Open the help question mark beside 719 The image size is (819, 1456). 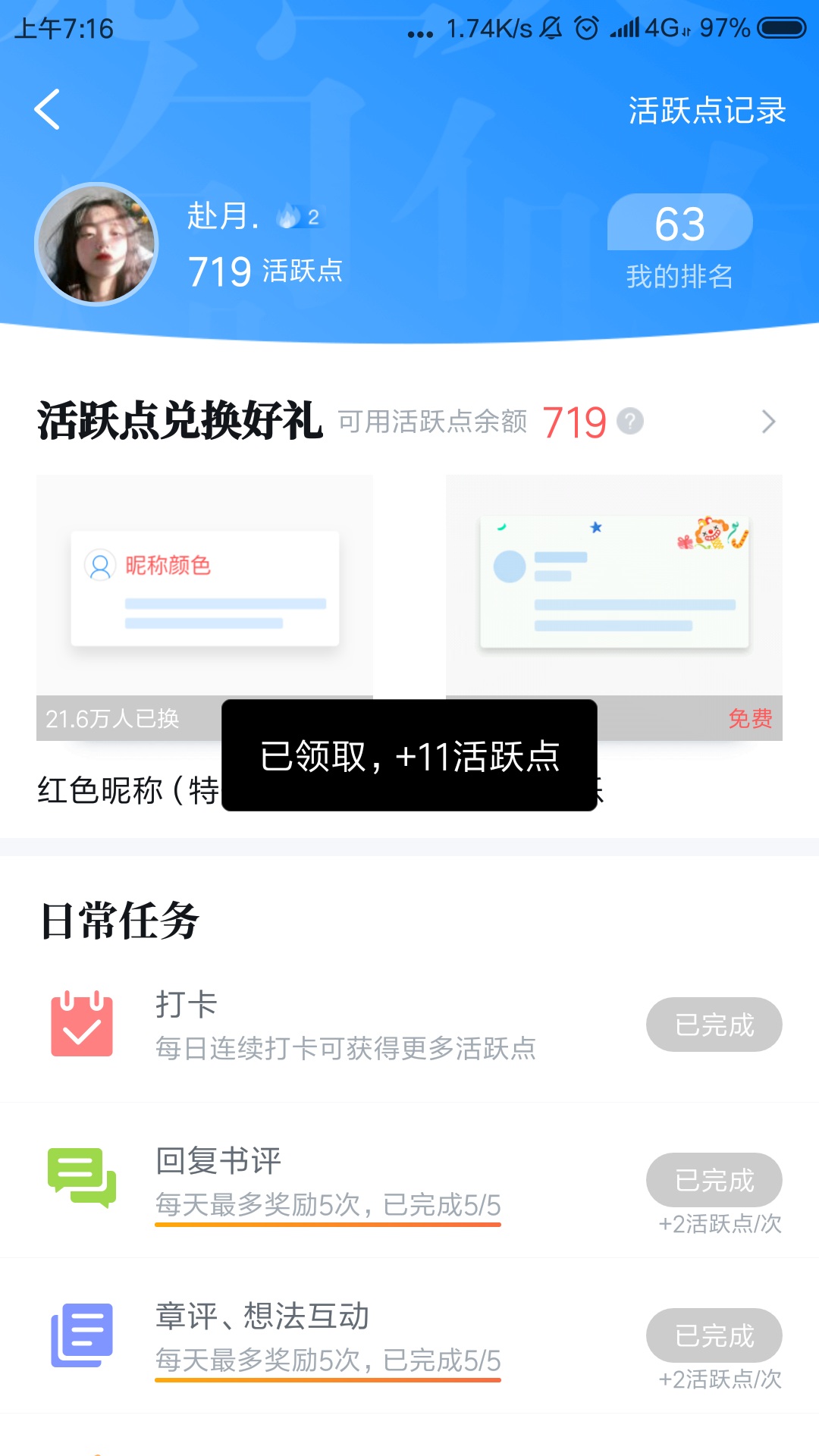pyautogui.click(x=630, y=421)
